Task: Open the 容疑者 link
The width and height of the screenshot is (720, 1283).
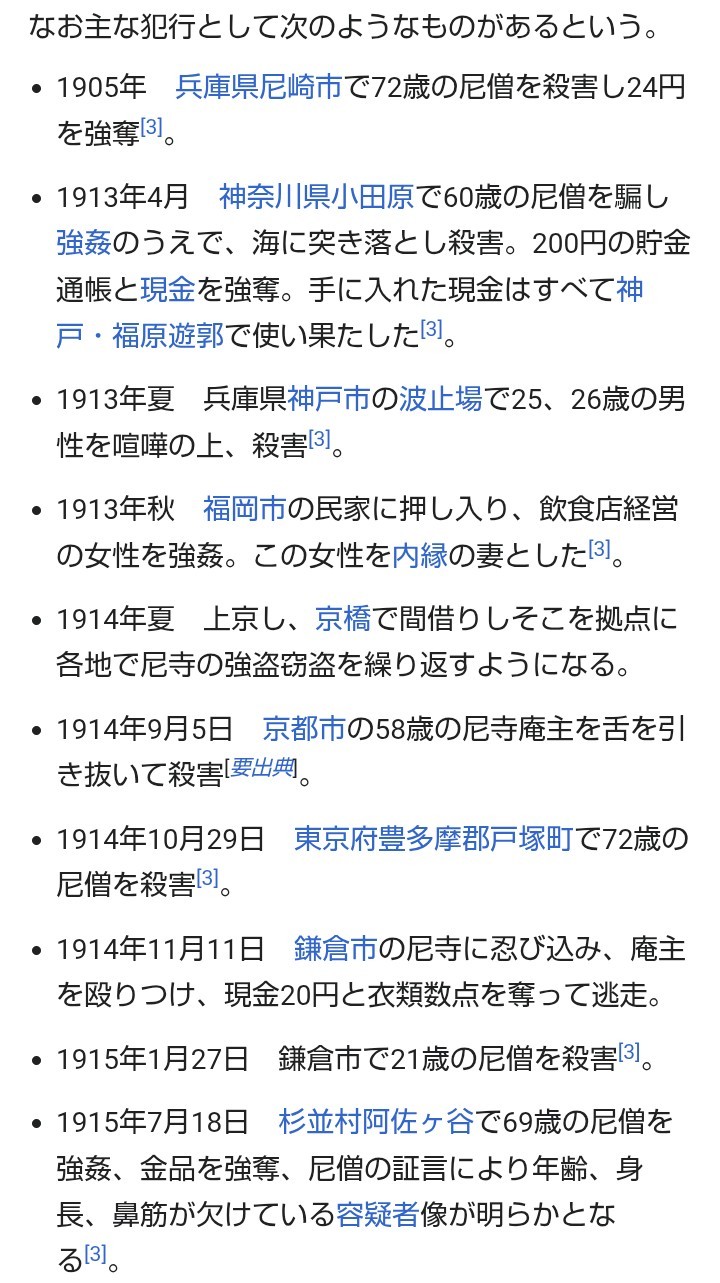Action: click(378, 1214)
